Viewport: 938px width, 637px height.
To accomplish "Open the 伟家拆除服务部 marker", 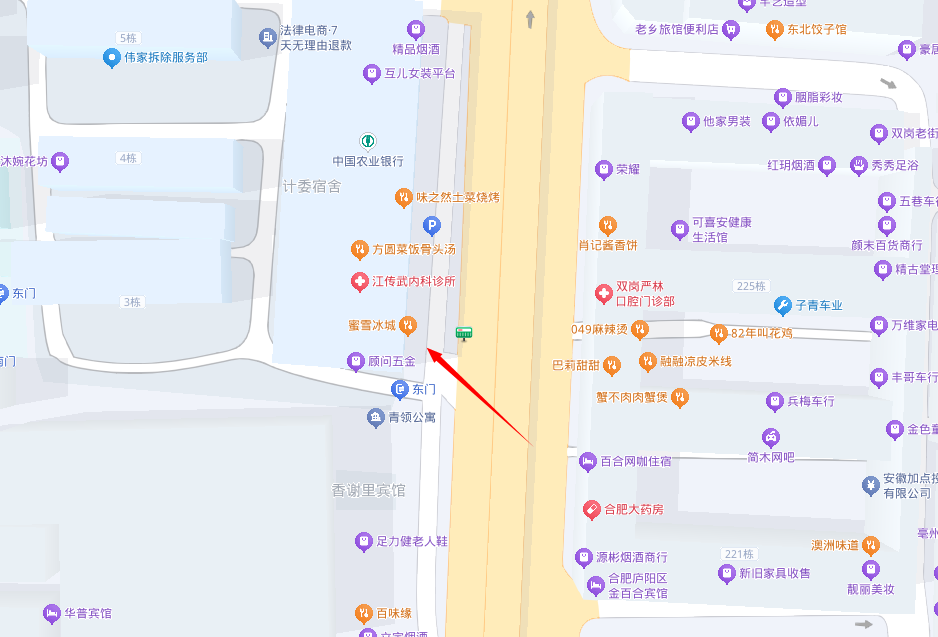I will [x=112, y=57].
